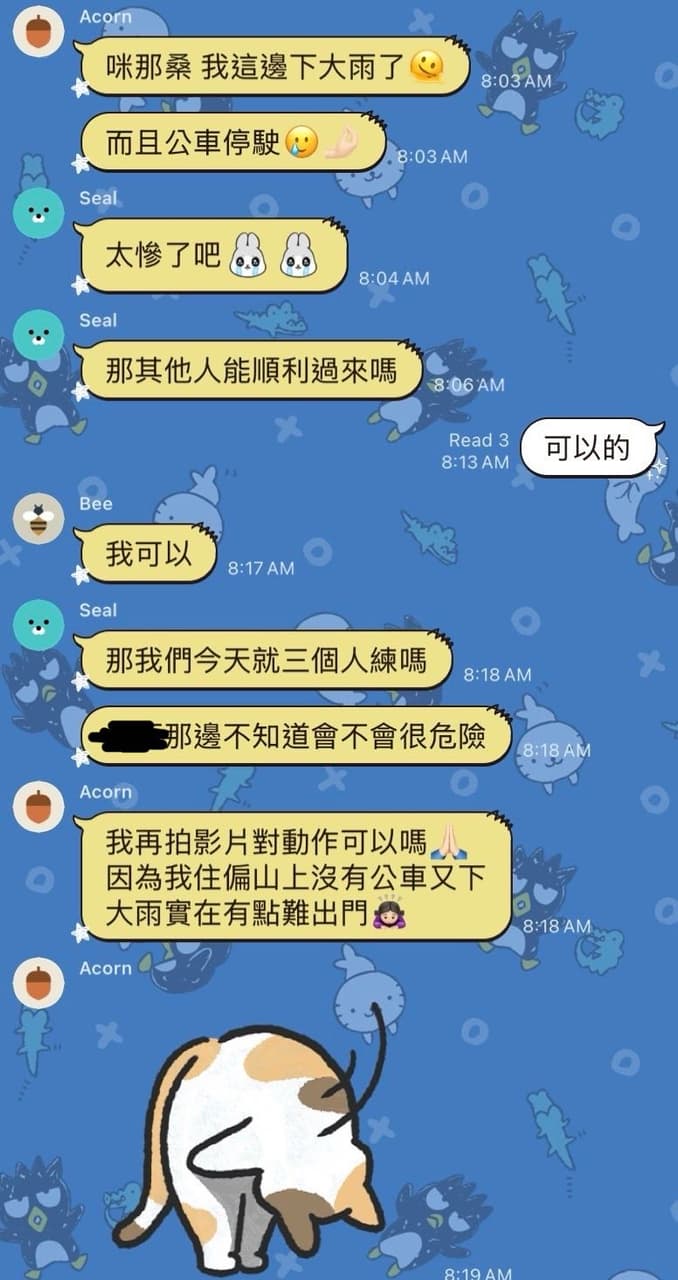This screenshot has height=1280, width=678.
Task: Open Seal's avatar beside the 太慘了吧 message
Action: [x=38, y=213]
